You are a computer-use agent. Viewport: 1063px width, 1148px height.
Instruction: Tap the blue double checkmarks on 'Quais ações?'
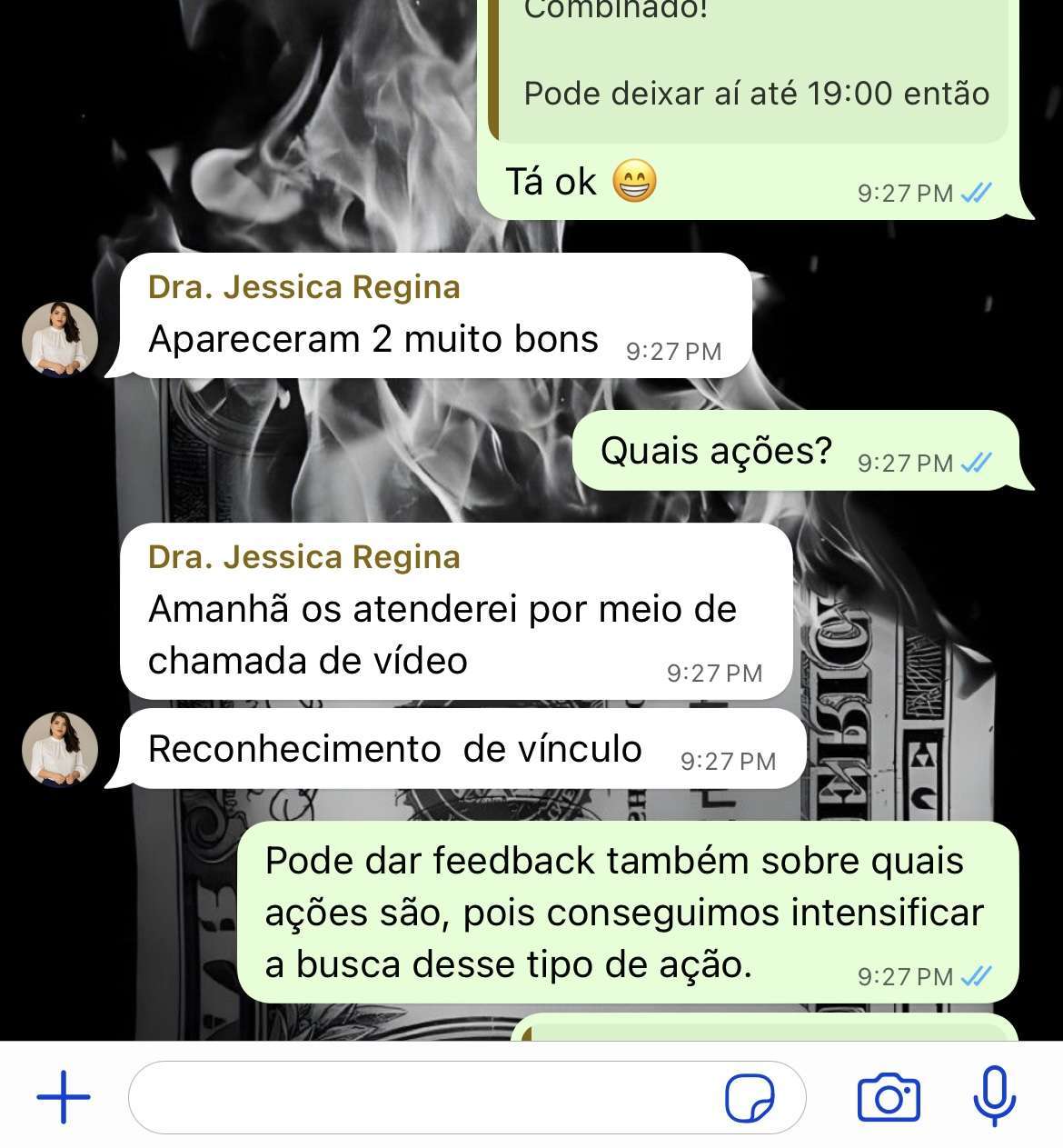pos(975,463)
